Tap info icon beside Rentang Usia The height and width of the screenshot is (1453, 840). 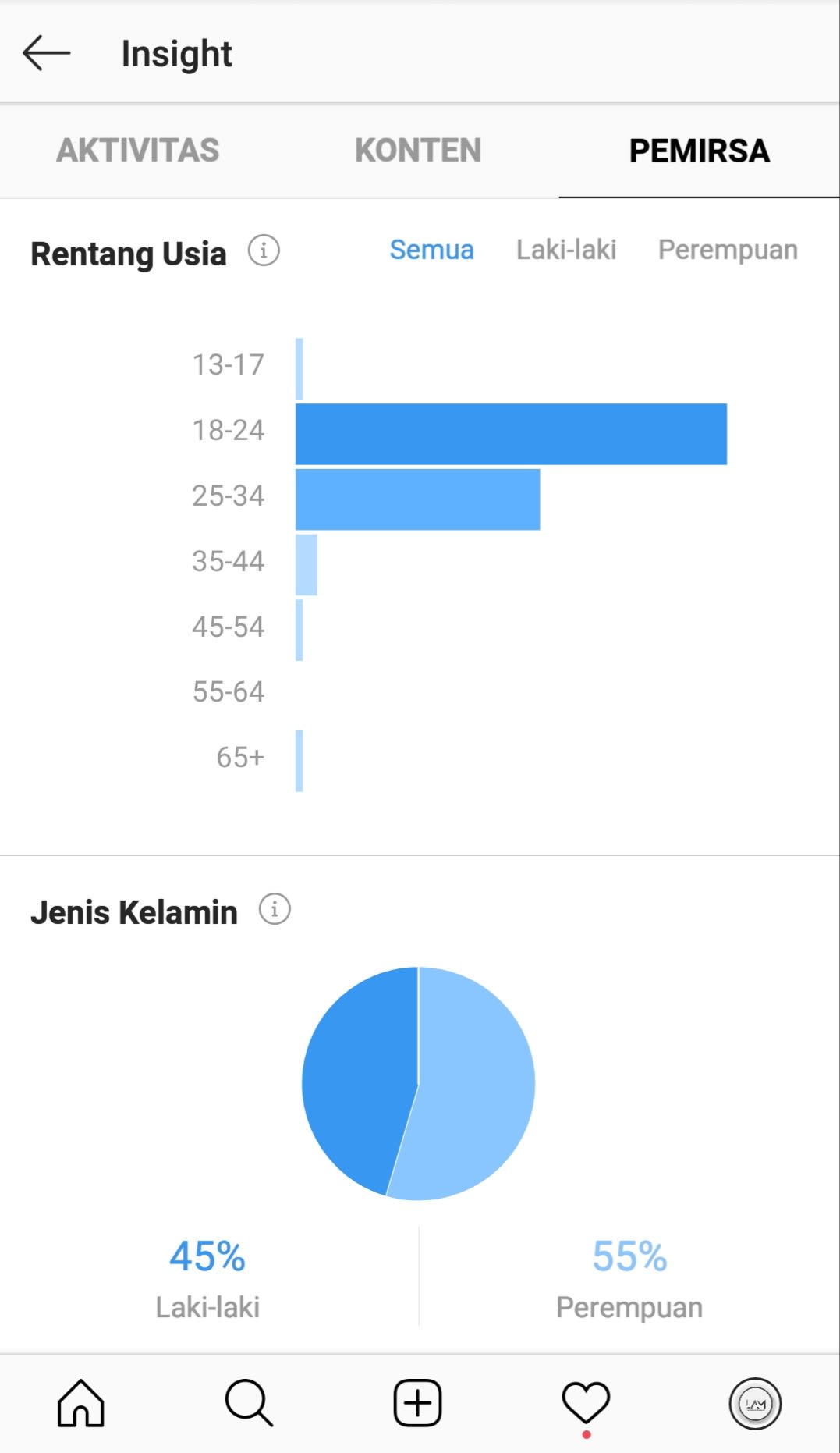tap(264, 250)
